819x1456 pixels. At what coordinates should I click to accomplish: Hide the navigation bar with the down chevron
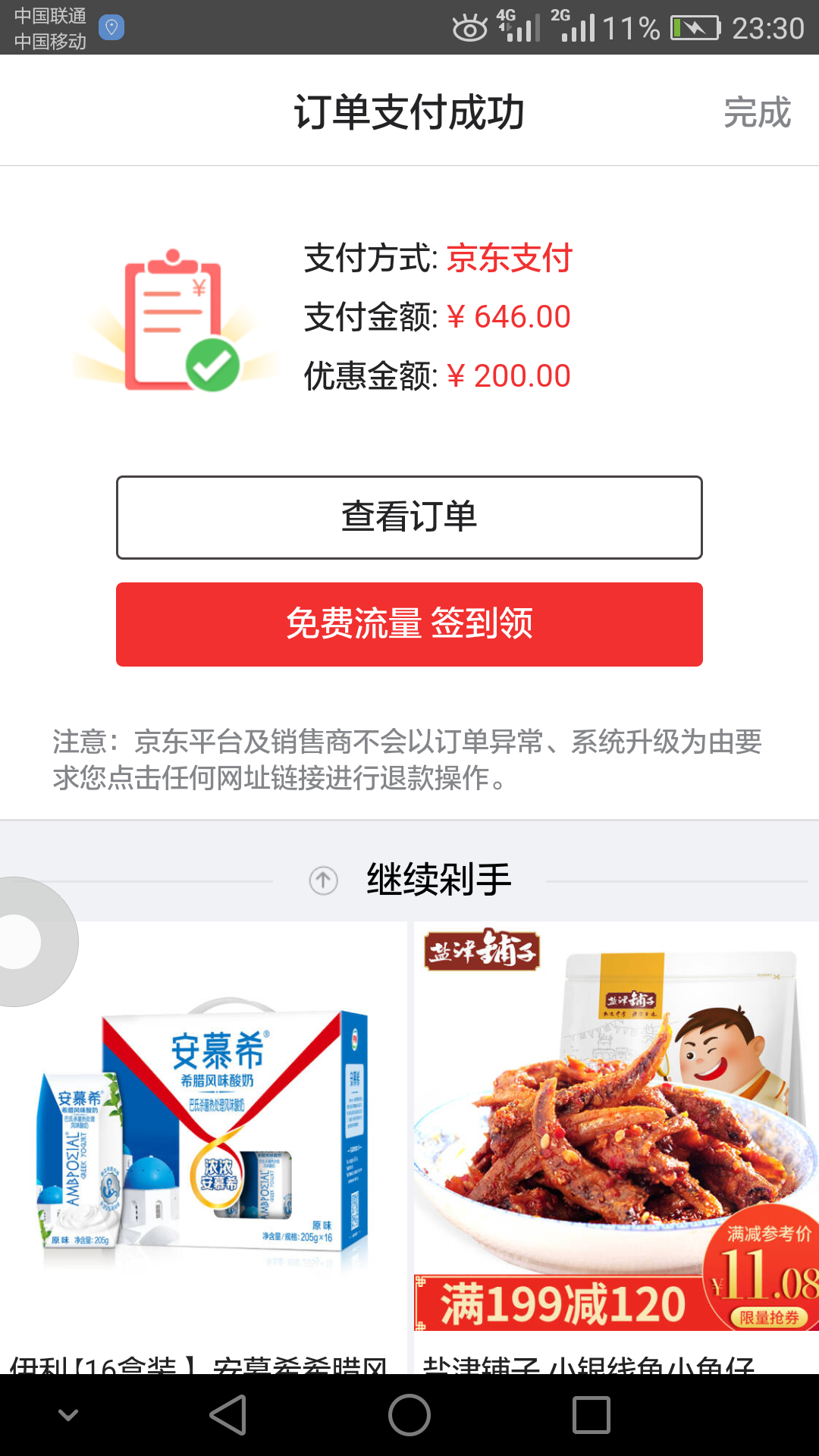tap(68, 1415)
